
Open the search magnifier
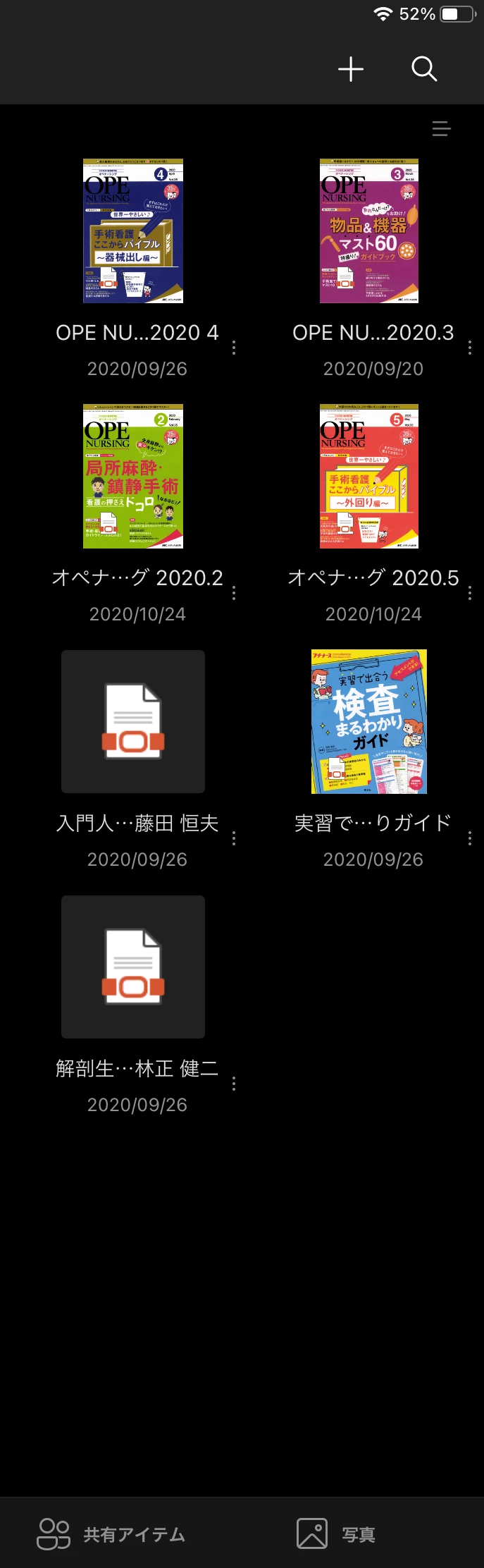pos(424,69)
